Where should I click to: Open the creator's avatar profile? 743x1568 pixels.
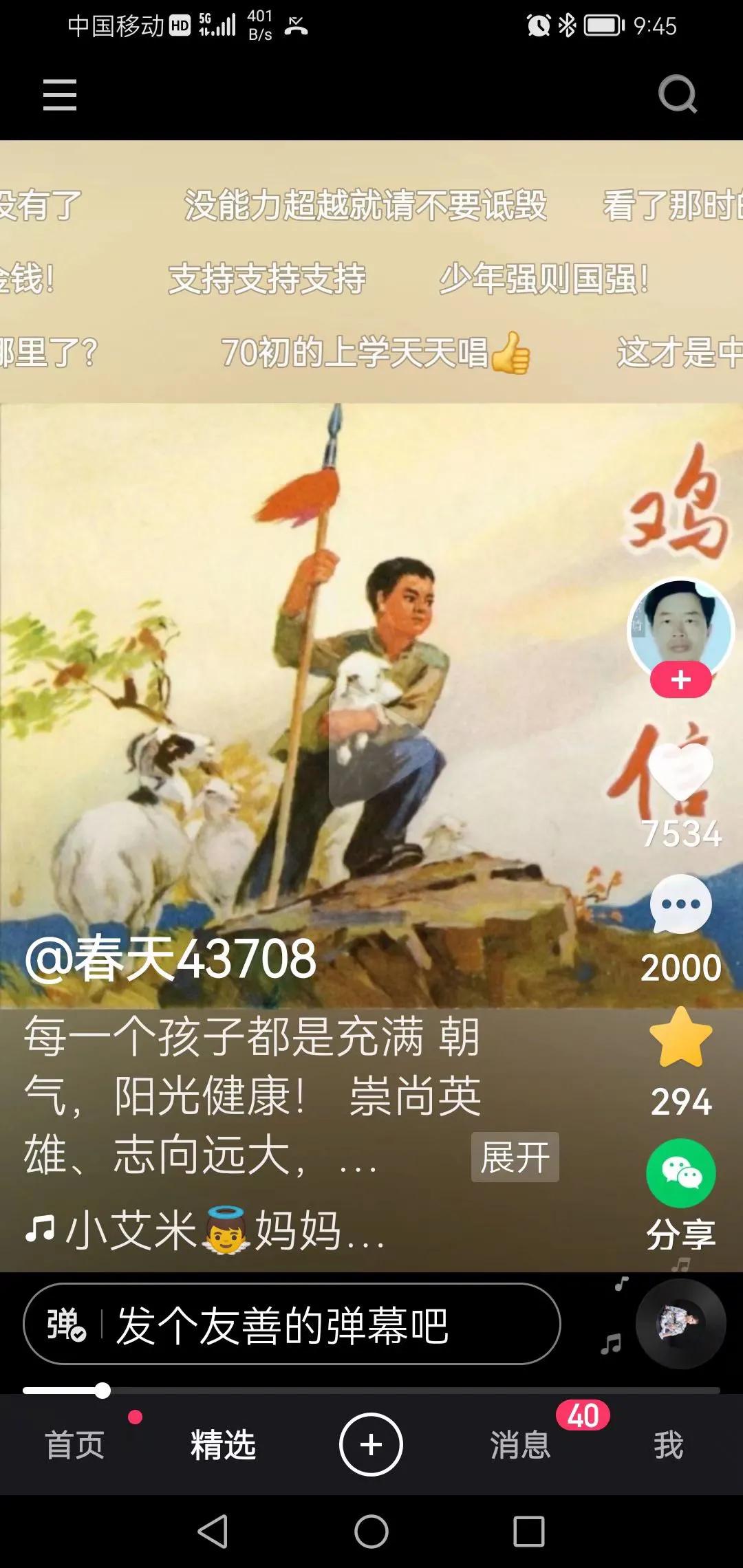pyautogui.click(x=680, y=627)
